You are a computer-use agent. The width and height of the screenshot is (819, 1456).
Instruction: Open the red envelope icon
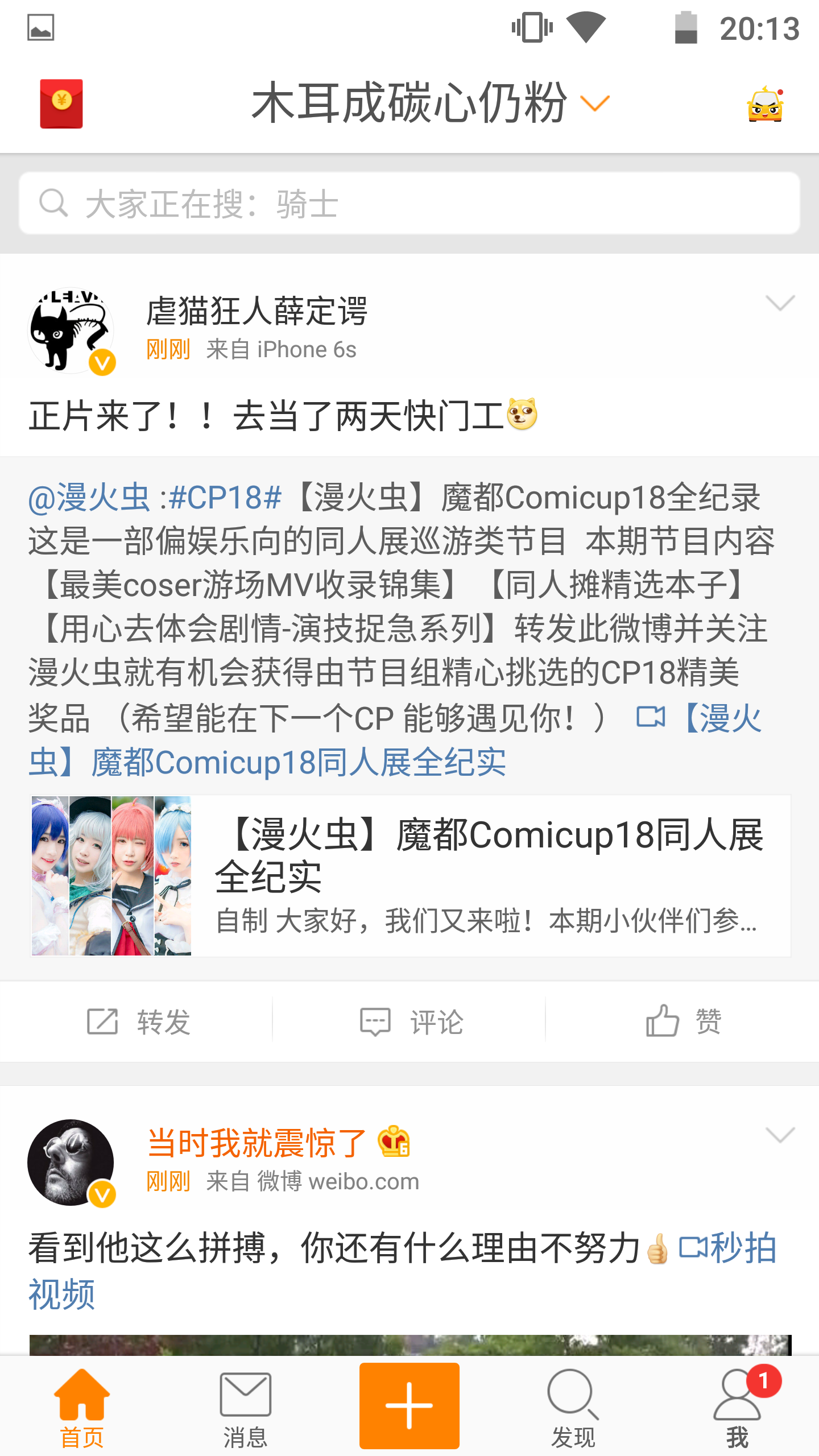(61, 104)
